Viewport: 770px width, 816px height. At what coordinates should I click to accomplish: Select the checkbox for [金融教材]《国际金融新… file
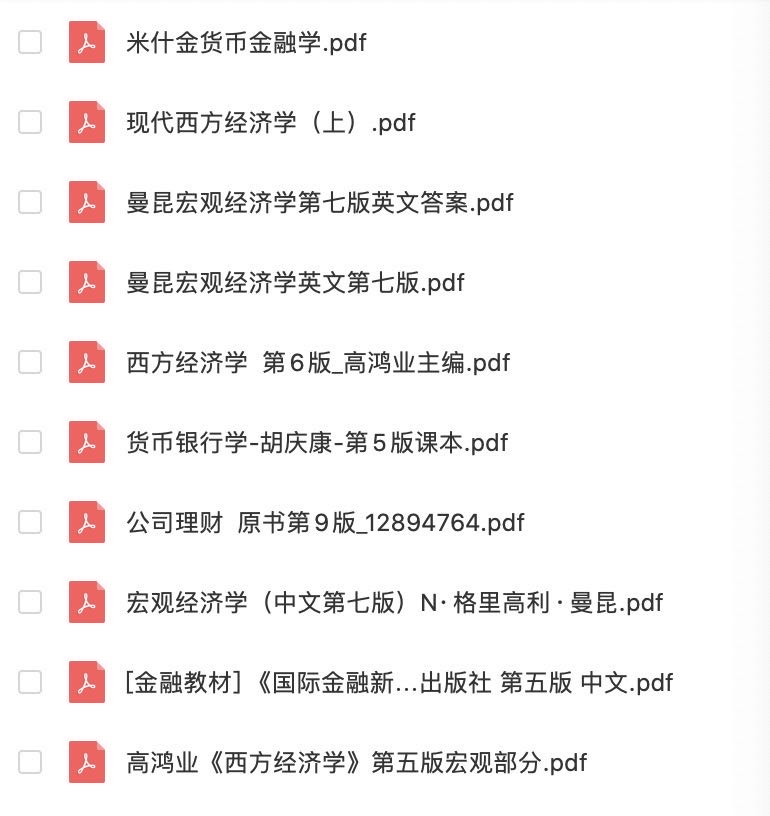[x=30, y=682]
